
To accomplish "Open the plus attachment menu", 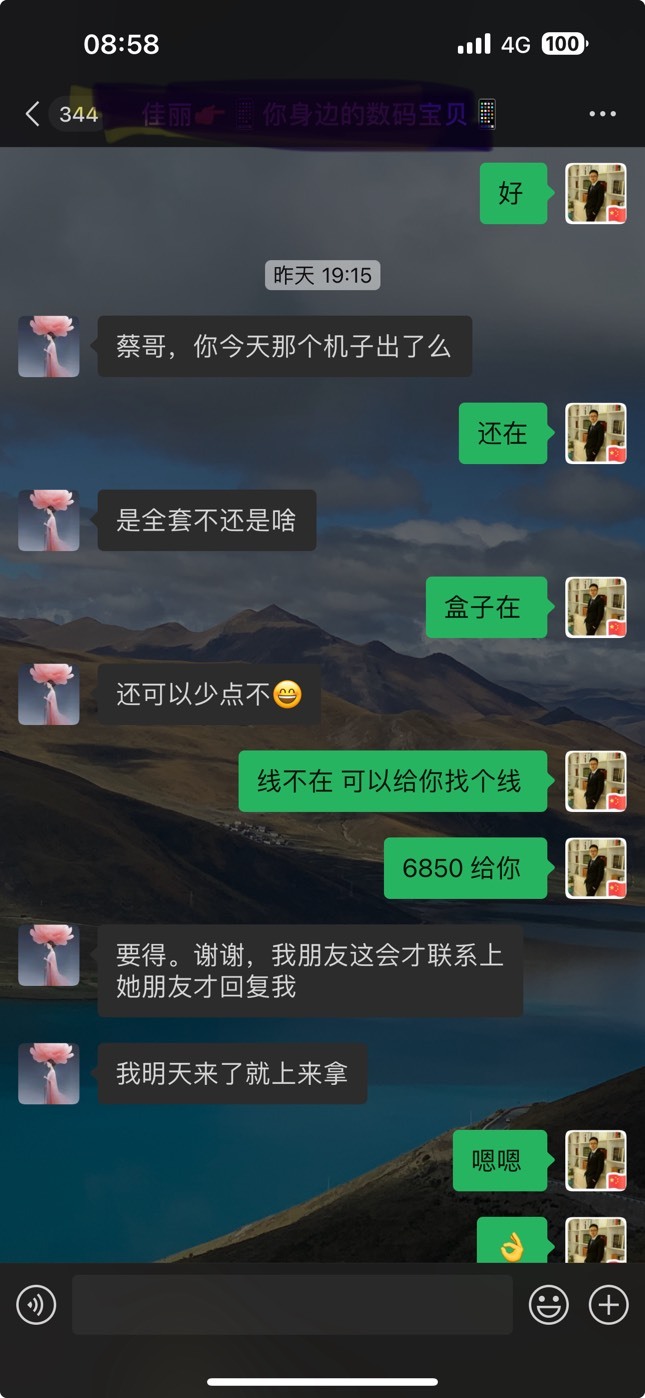I will click(x=608, y=1305).
